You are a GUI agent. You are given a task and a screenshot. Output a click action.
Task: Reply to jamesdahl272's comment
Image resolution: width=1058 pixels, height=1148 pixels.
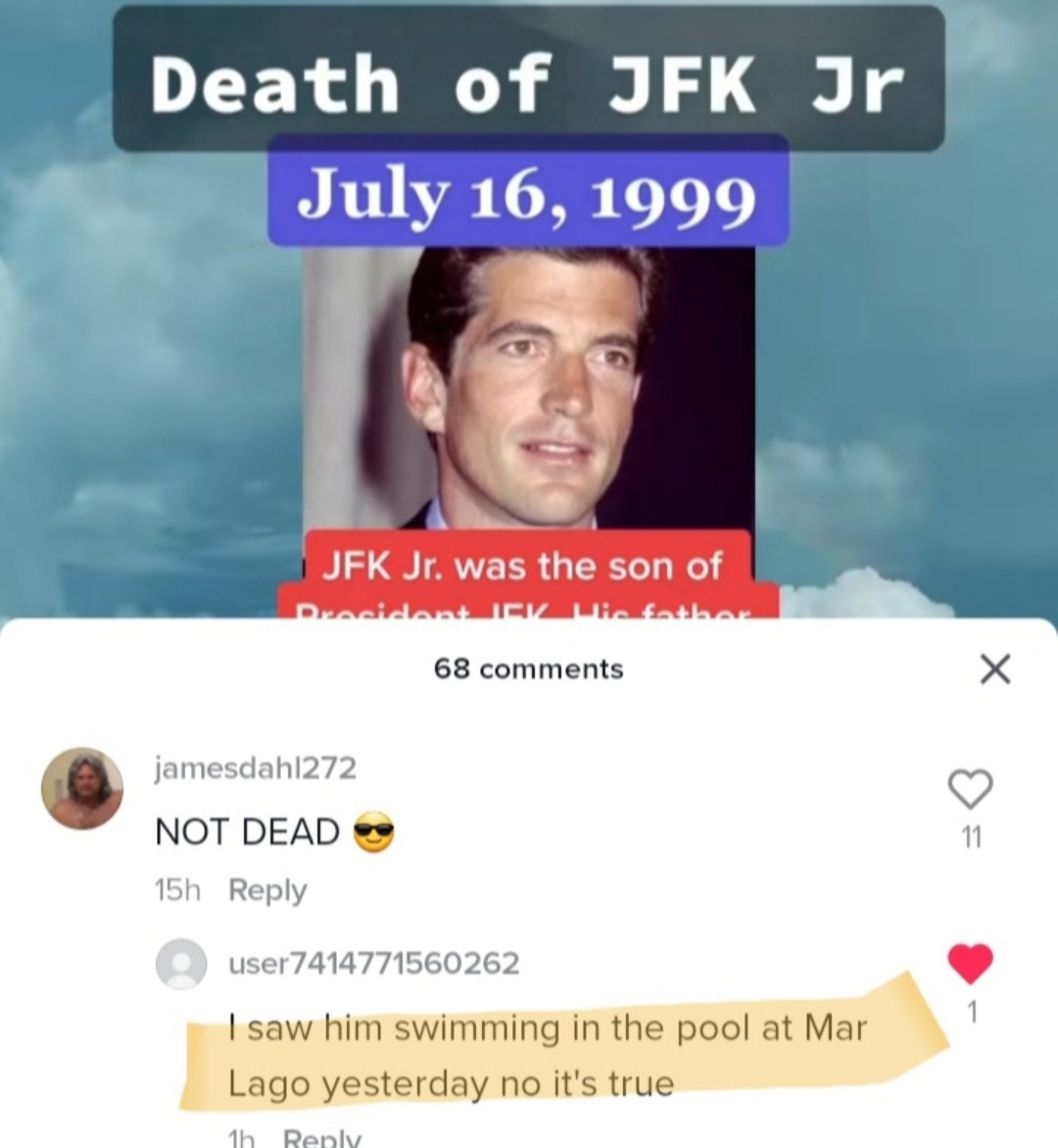267,890
